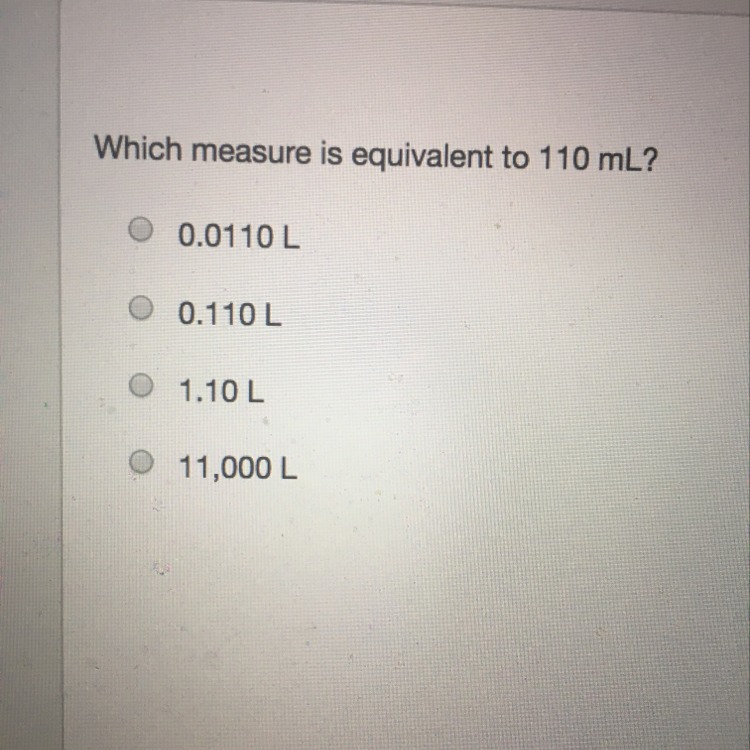
Task: Select the 0.0110 L answer option
Action: [141, 230]
